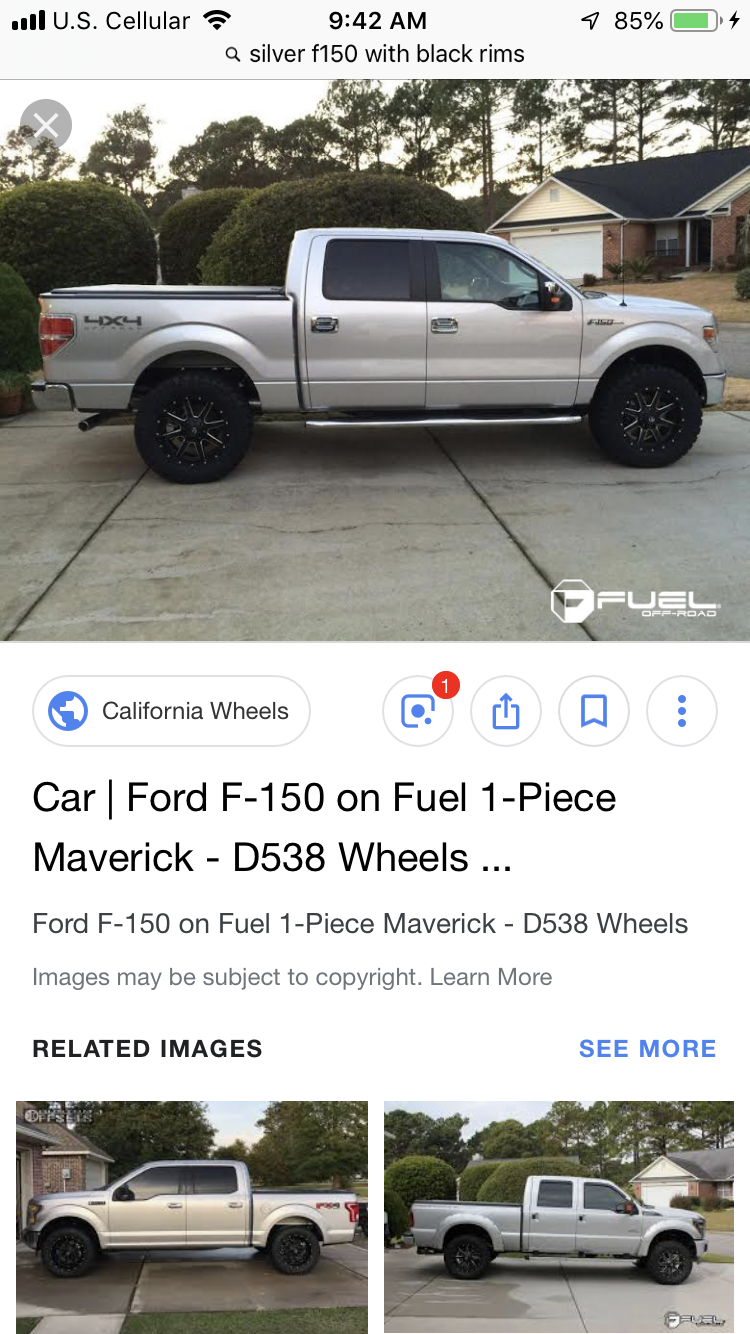Tap the share icon

pyautogui.click(x=506, y=711)
